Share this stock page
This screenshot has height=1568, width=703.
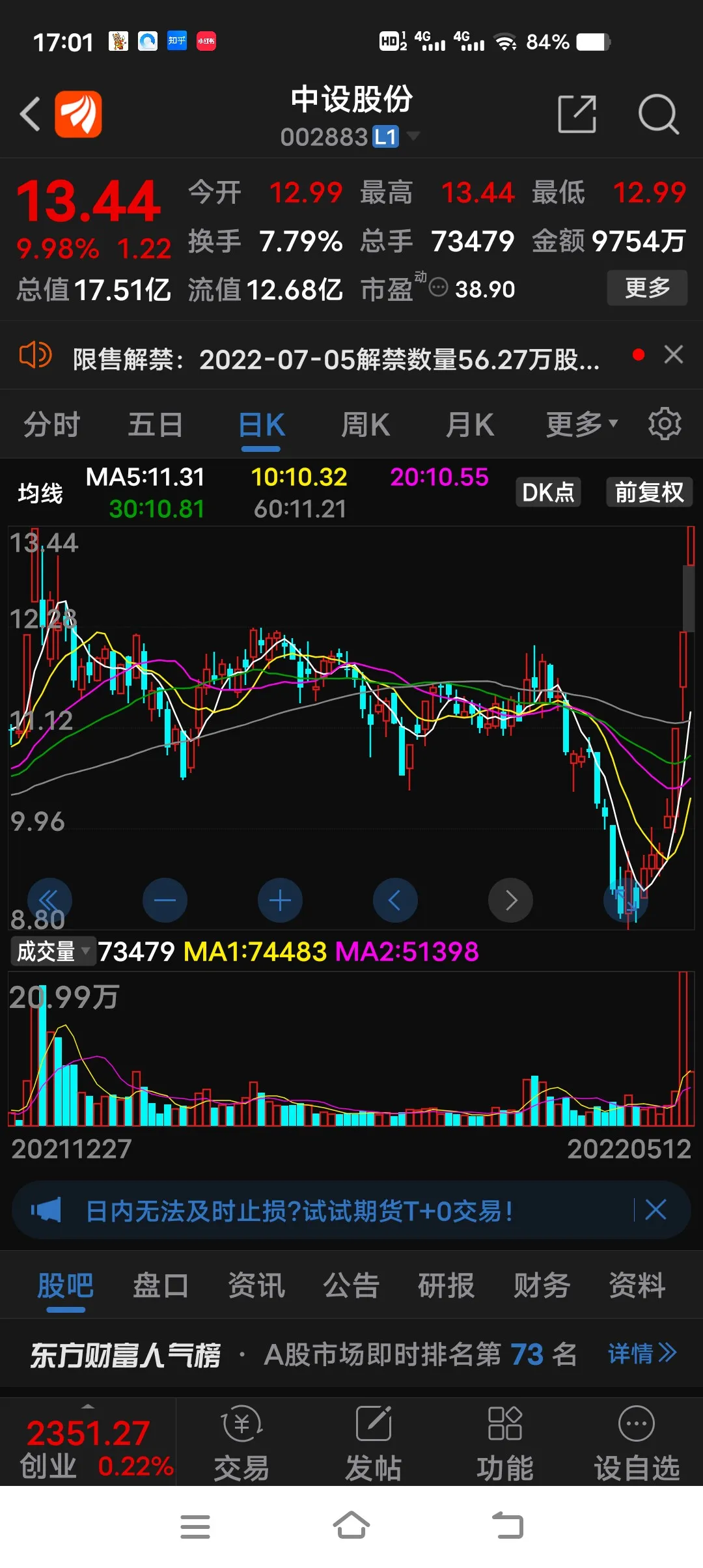point(577,114)
